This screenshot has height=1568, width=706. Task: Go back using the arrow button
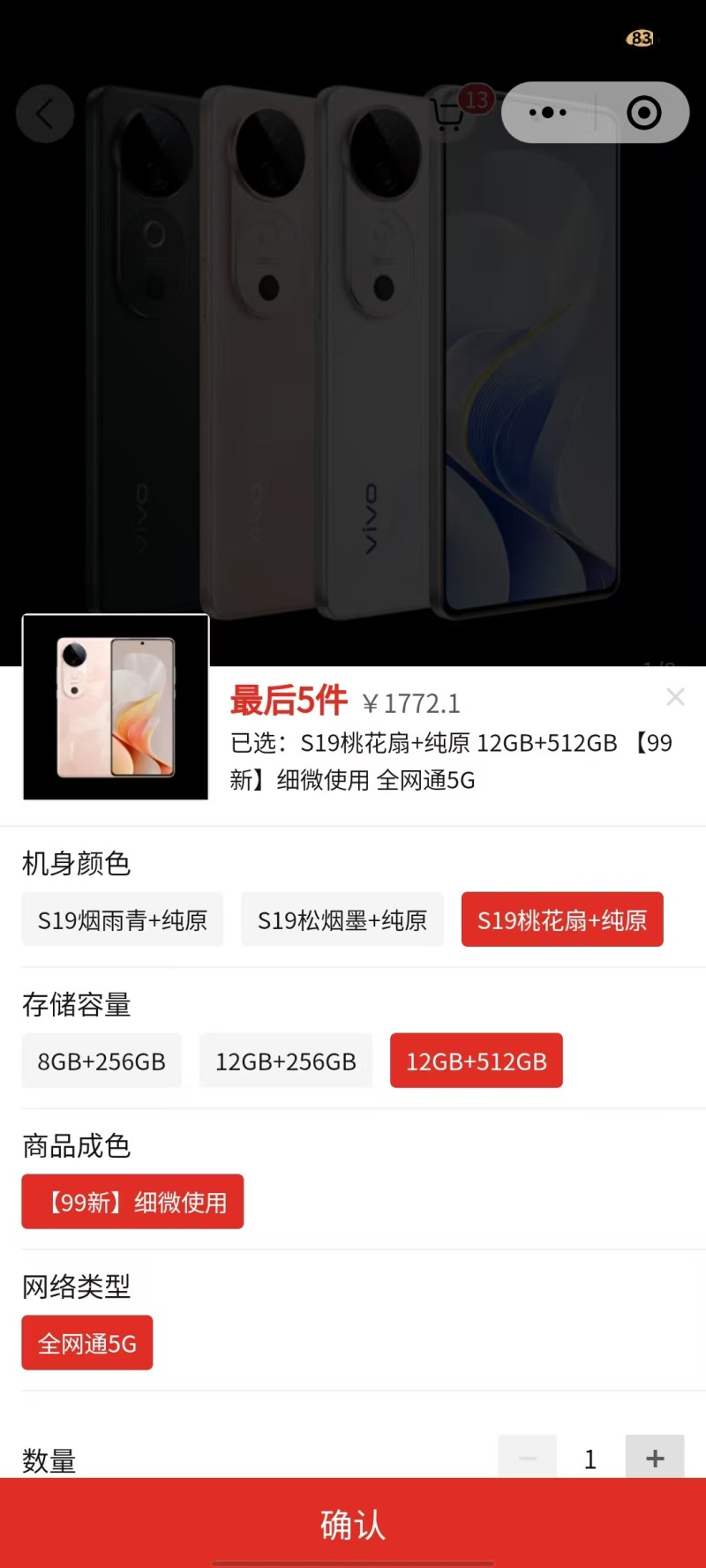[x=44, y=113]
